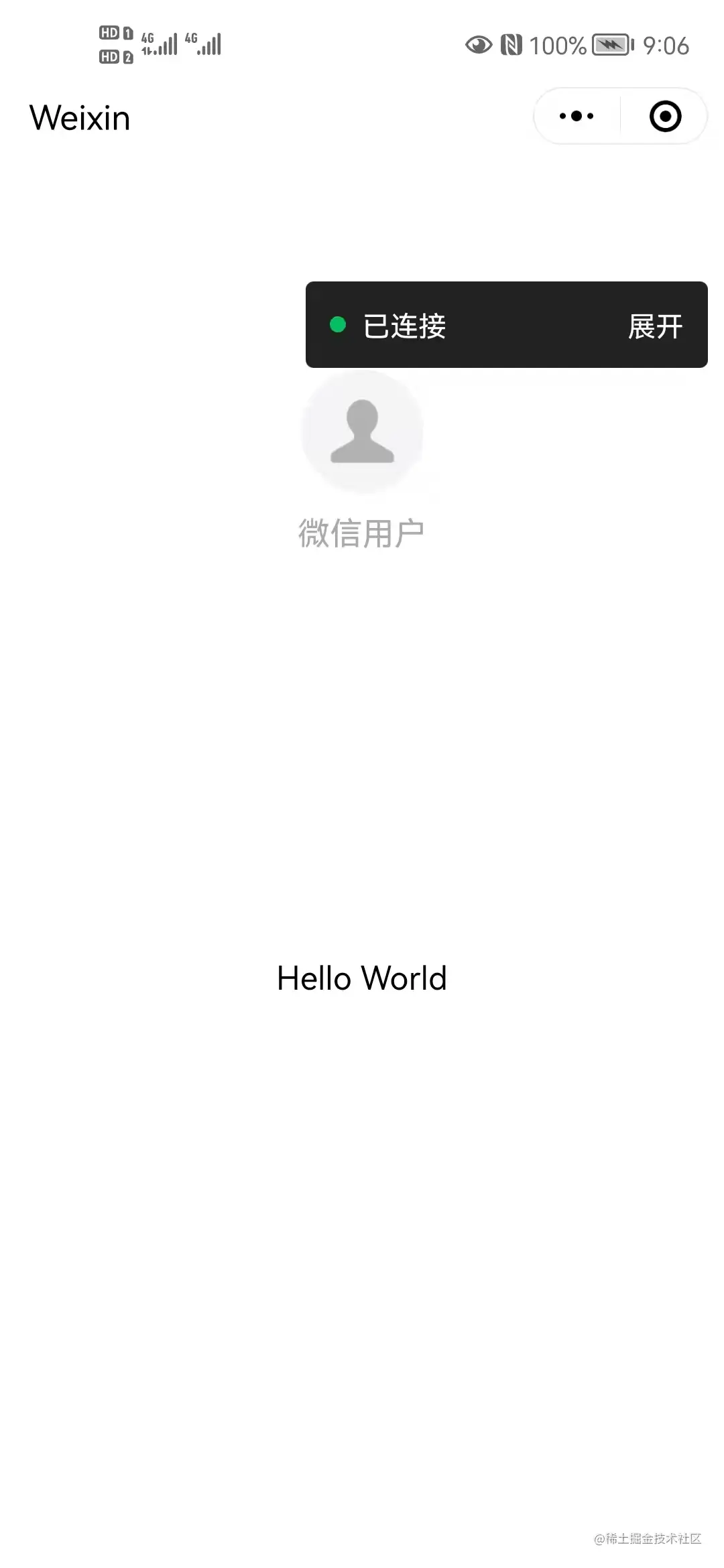Viewport: 724px width, 1568px height.
Task: Expand the debug panel with 展开
Action: click(654, 326)
